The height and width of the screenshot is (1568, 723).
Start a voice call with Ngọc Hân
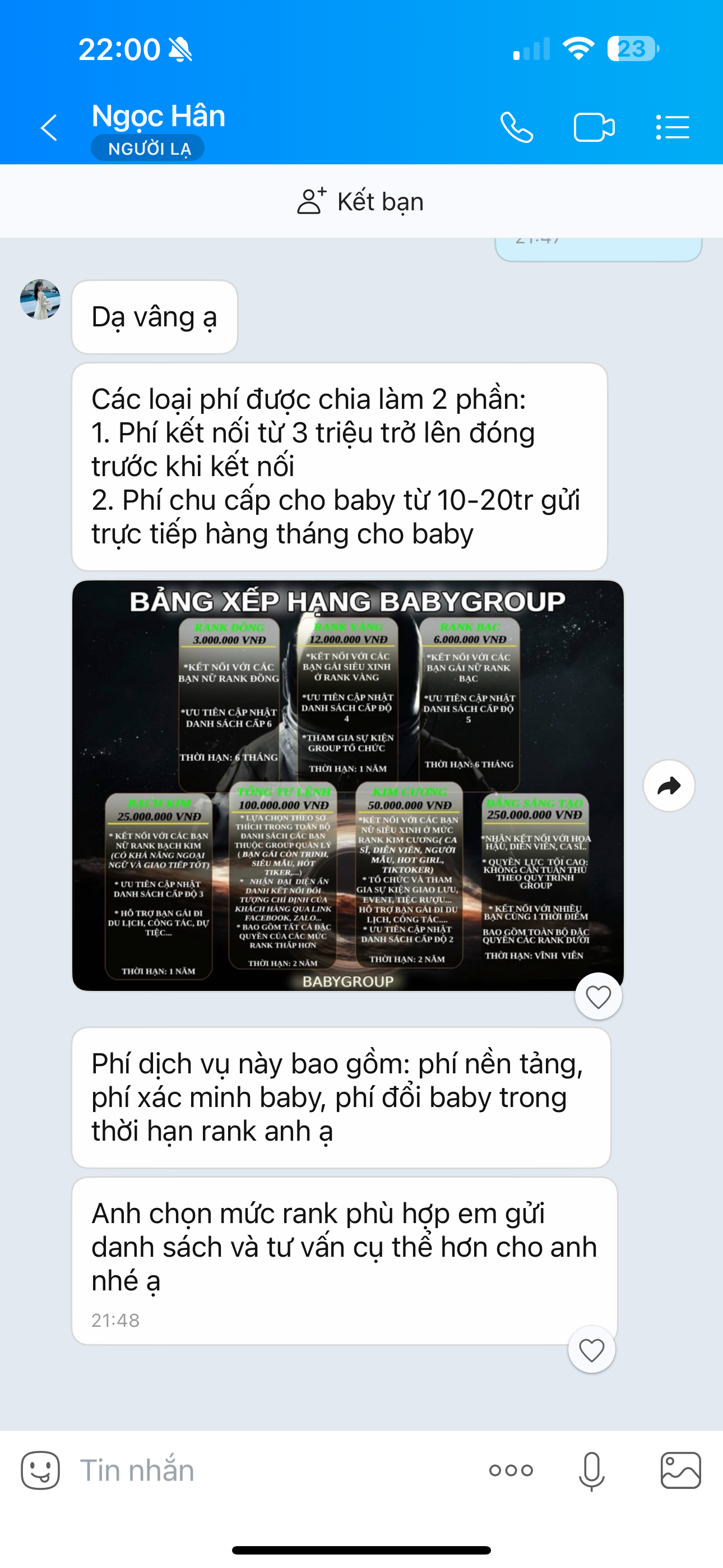(517, 128)
